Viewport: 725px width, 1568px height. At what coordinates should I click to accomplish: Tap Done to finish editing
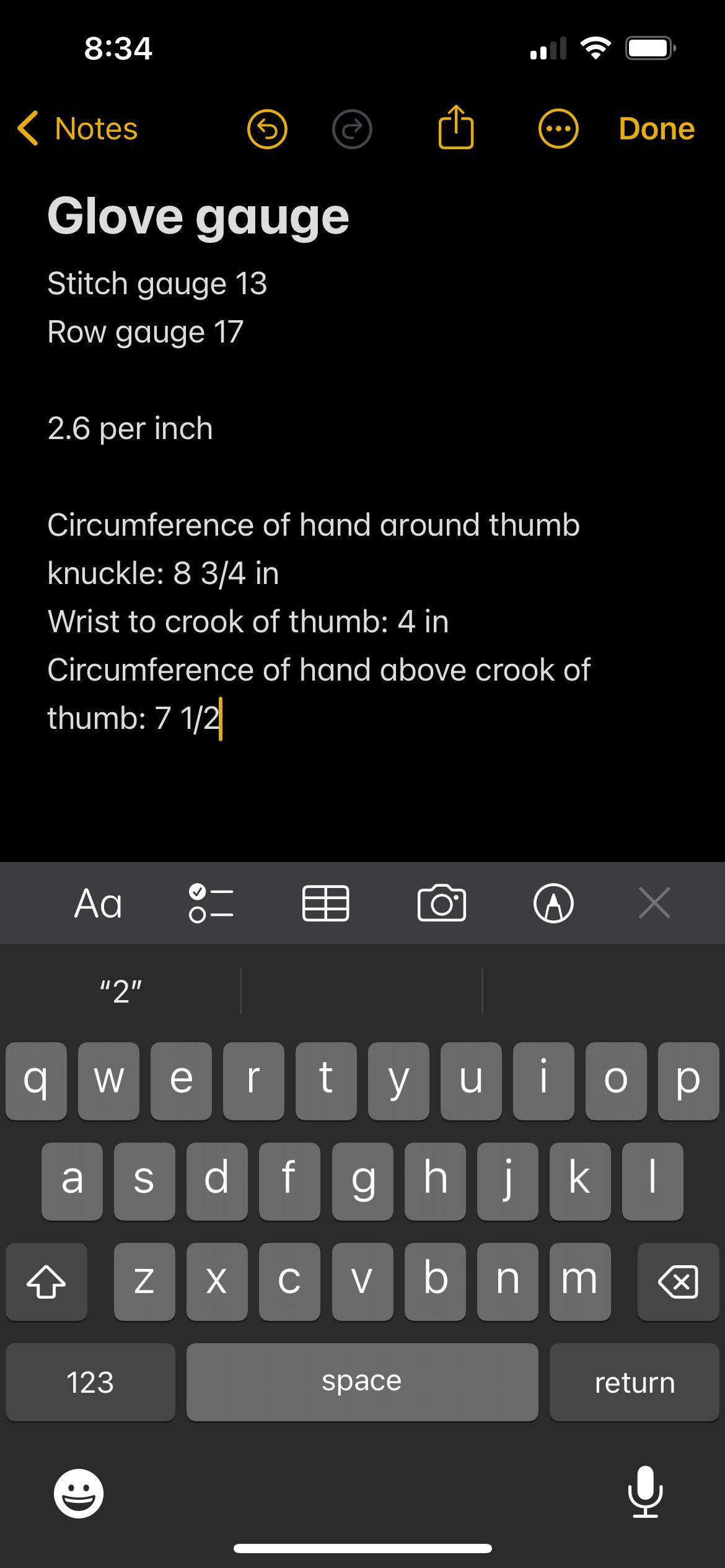click(657, 129)
